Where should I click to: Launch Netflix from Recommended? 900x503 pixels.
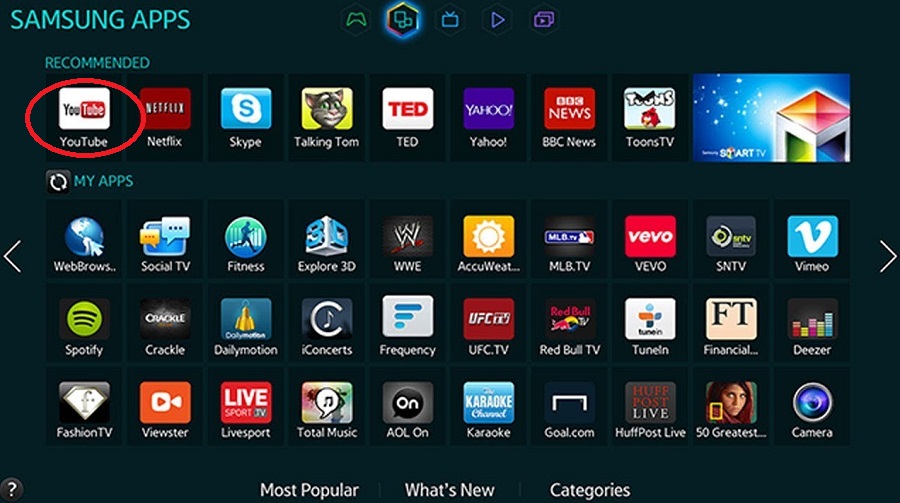[164, 117]
